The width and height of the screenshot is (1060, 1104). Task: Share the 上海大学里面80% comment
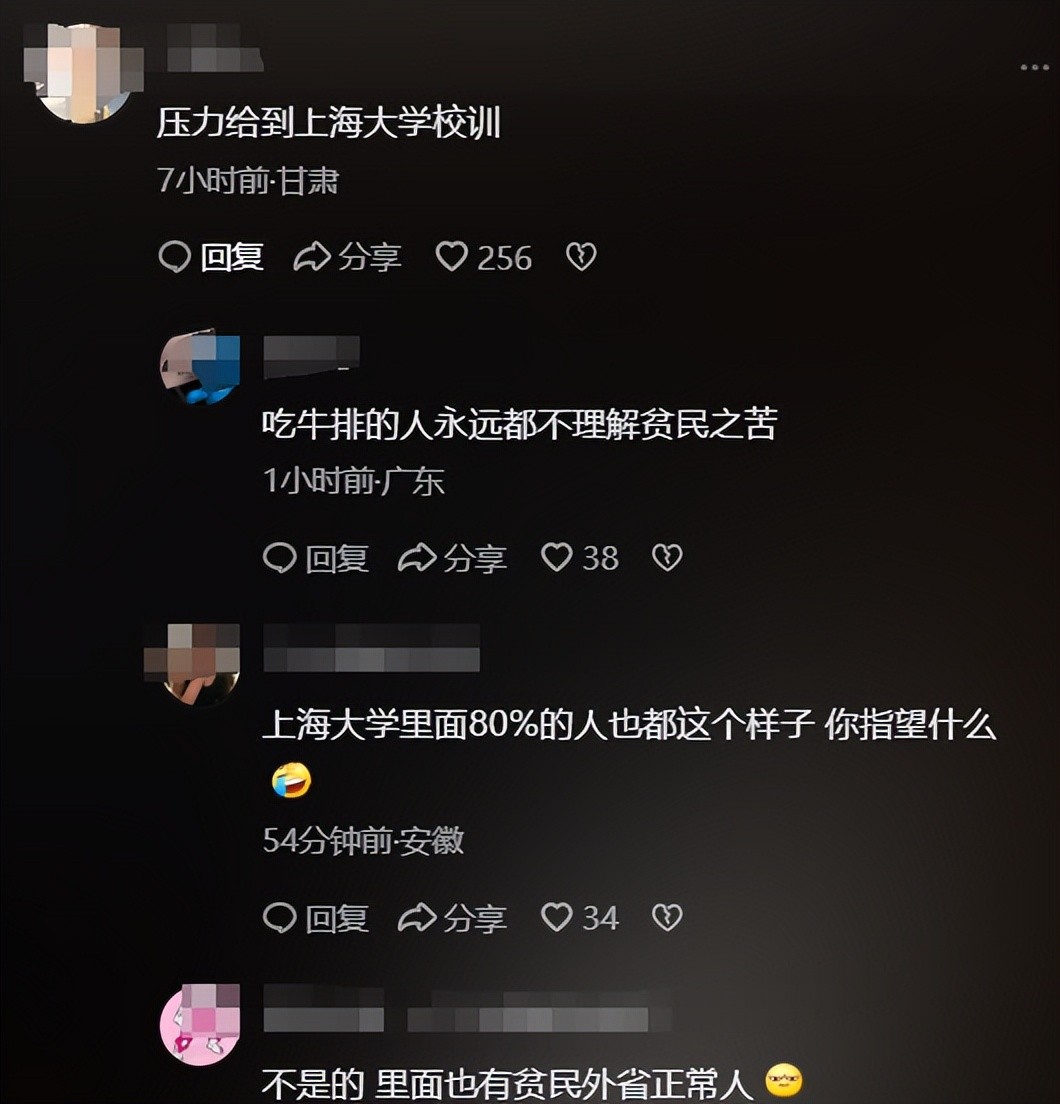pos(452,918)
